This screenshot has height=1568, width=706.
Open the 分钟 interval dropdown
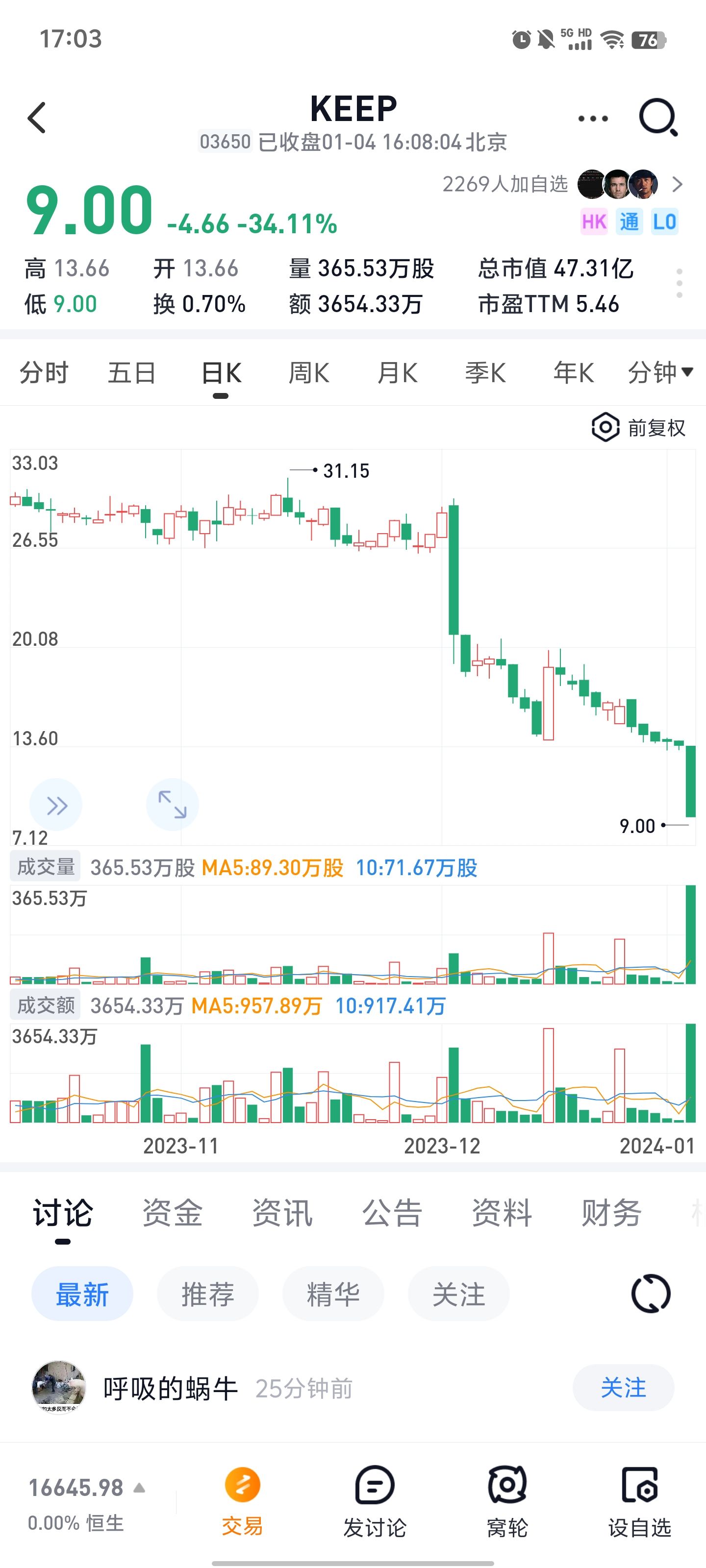point(660,372)
